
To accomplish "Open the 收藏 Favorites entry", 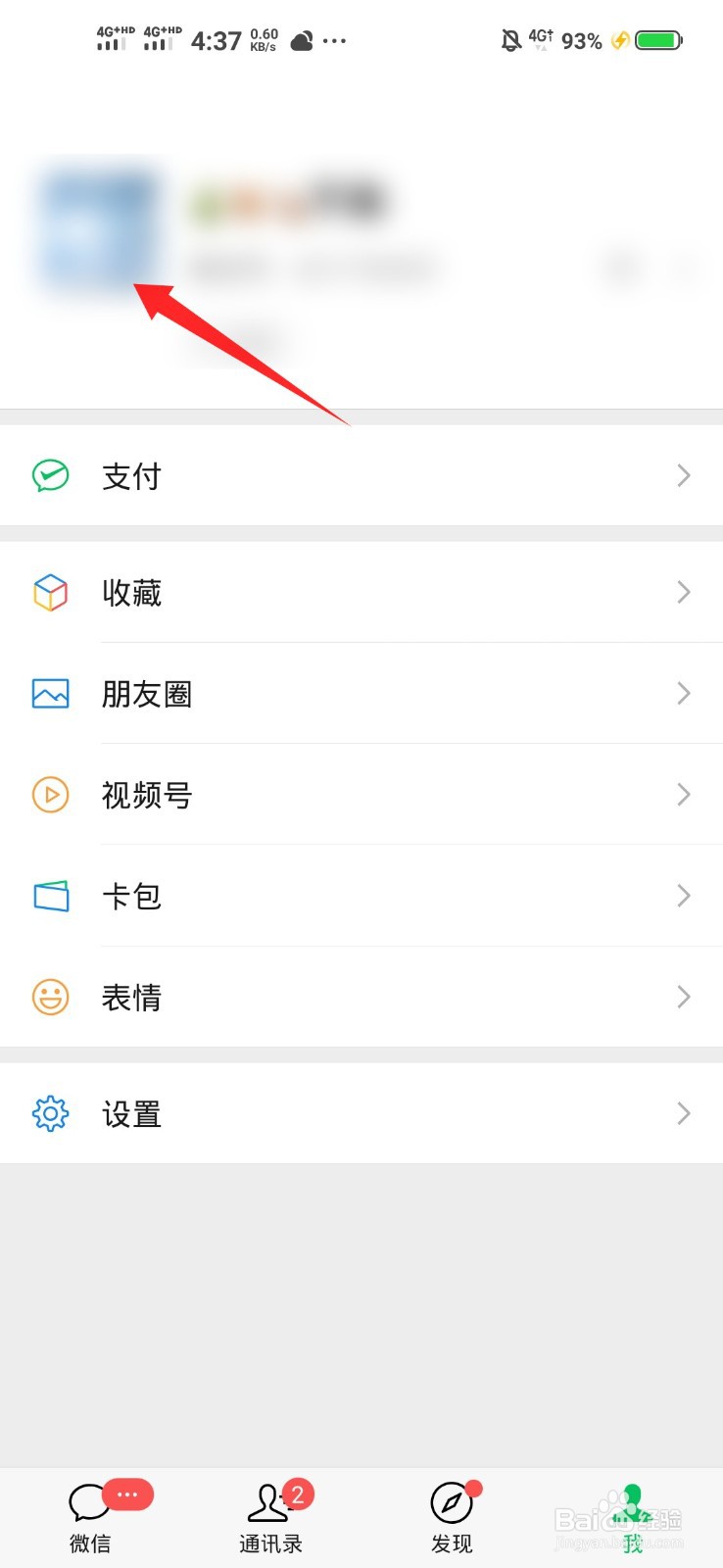I will coord(131,592).
